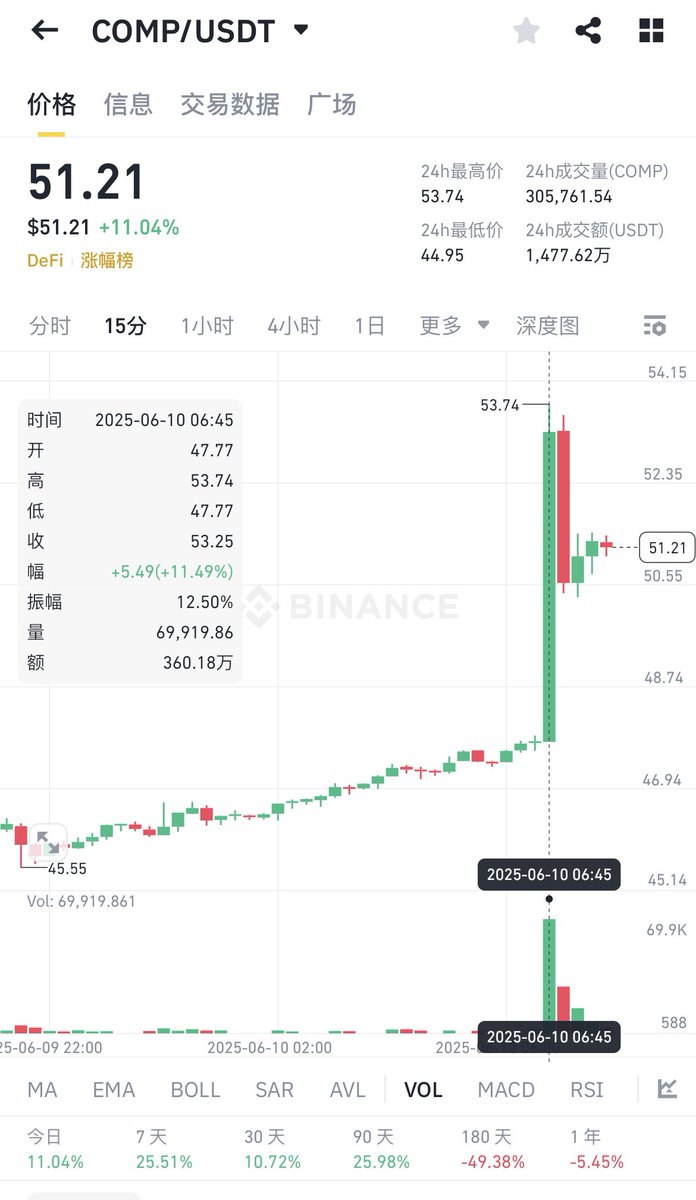696x1200 pixels.
Task: Open chart settings icon
Action: point(655,326)
